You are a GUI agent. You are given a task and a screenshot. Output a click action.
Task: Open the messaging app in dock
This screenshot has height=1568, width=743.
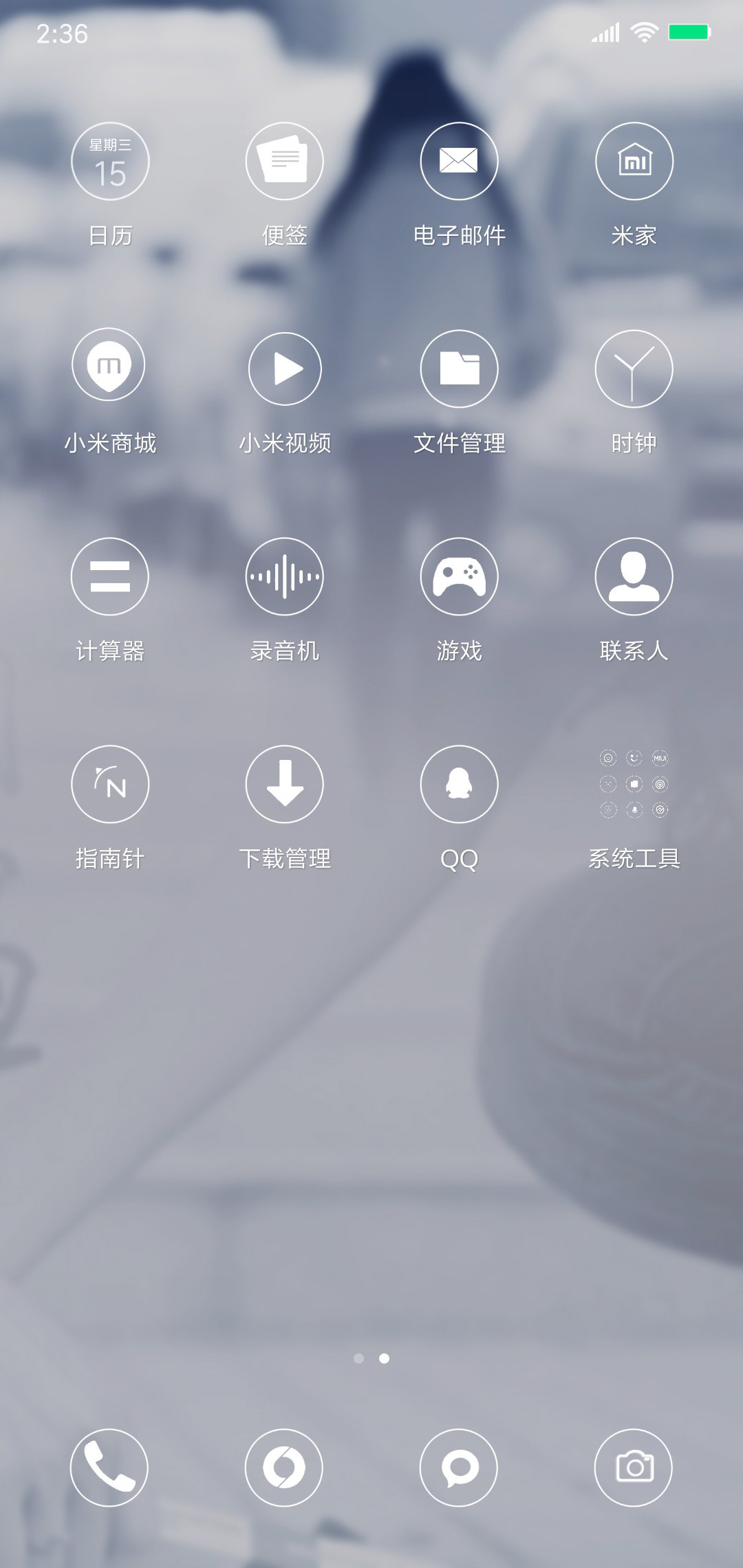(x=459, y=1468)
